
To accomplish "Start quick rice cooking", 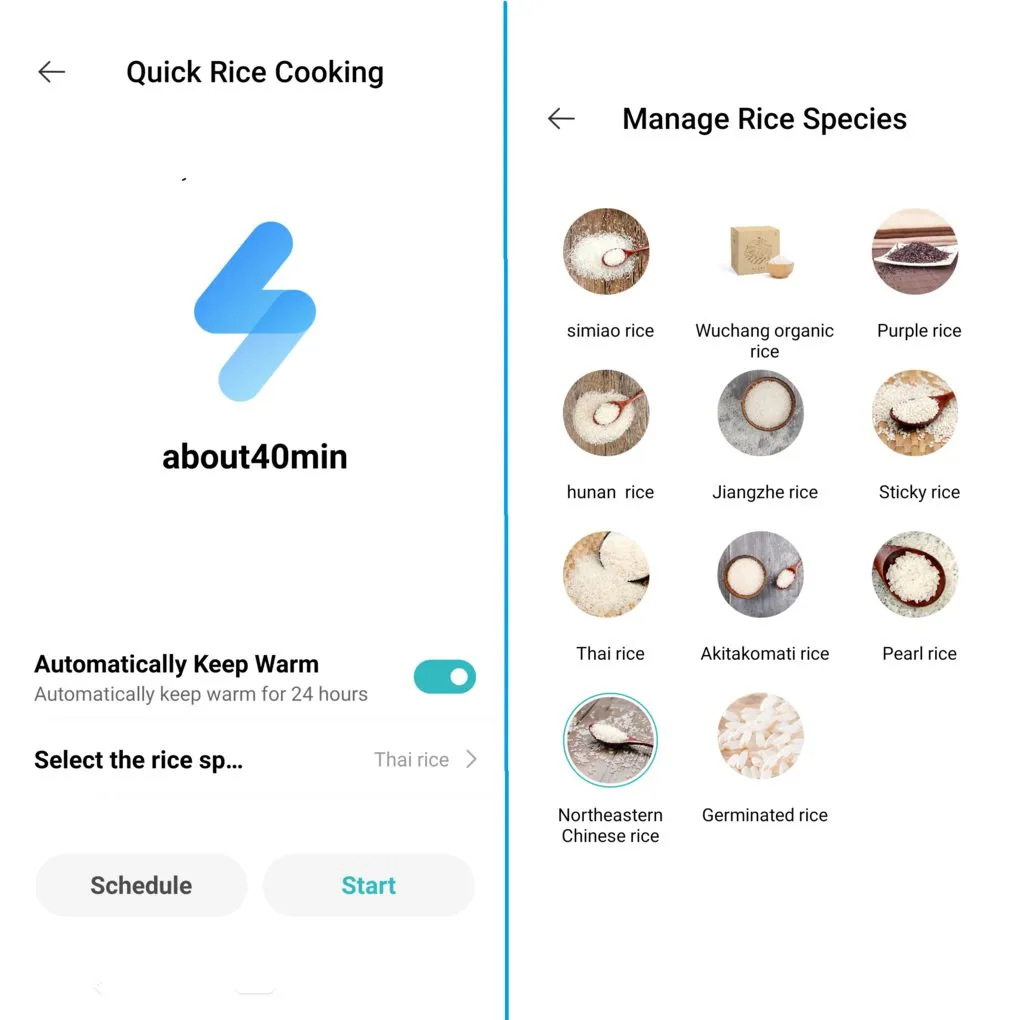I will (368, 885).
